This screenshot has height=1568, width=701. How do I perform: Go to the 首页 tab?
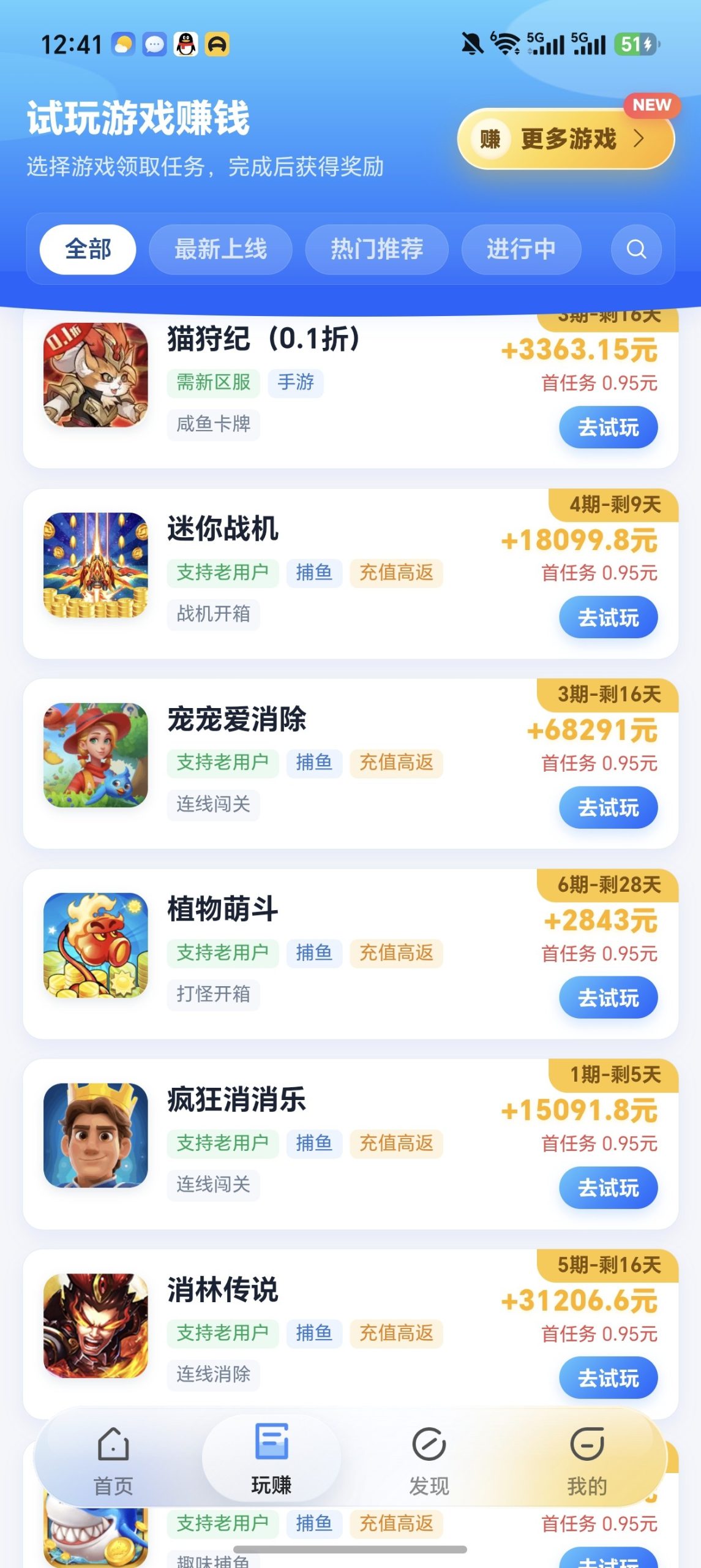(113, 1461)
